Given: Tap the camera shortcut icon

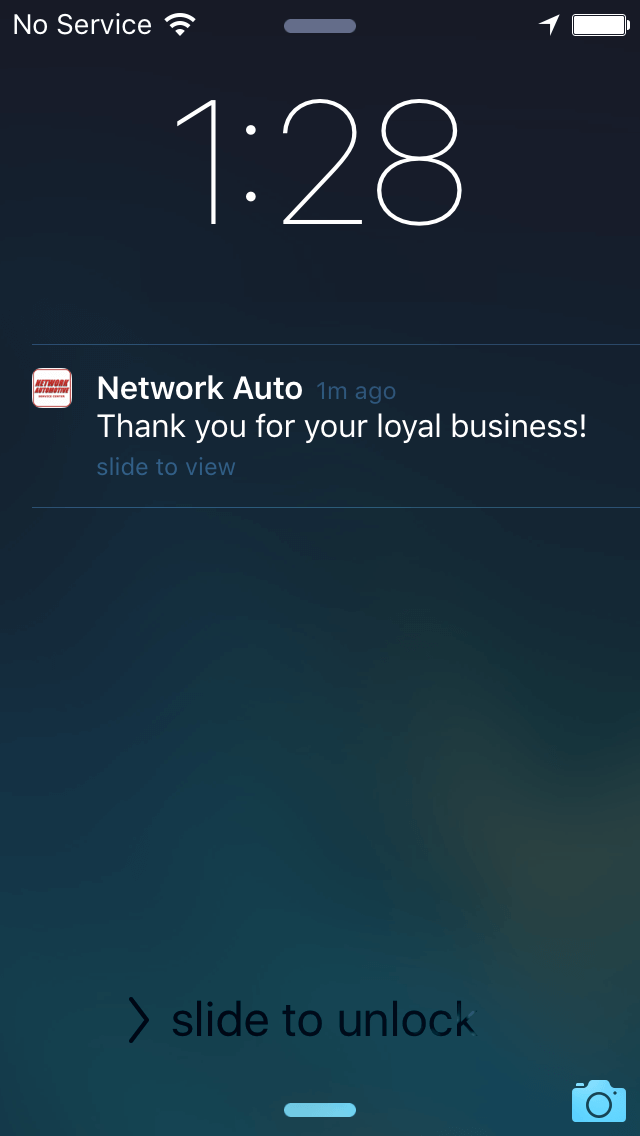Looking at the screenshot, I should tap(598, 1101).
